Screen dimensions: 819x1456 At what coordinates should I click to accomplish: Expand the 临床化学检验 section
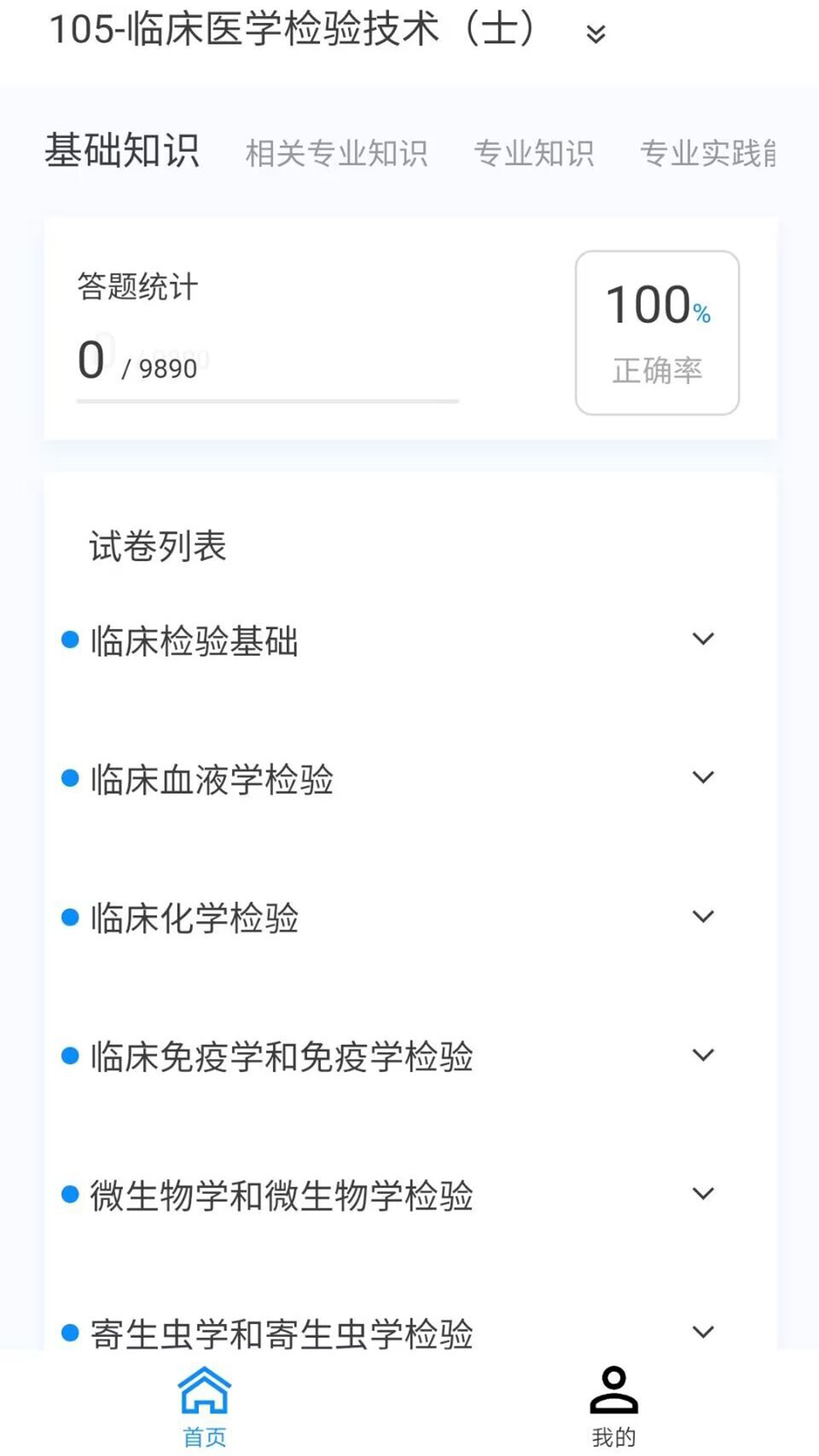click(702, 914)
